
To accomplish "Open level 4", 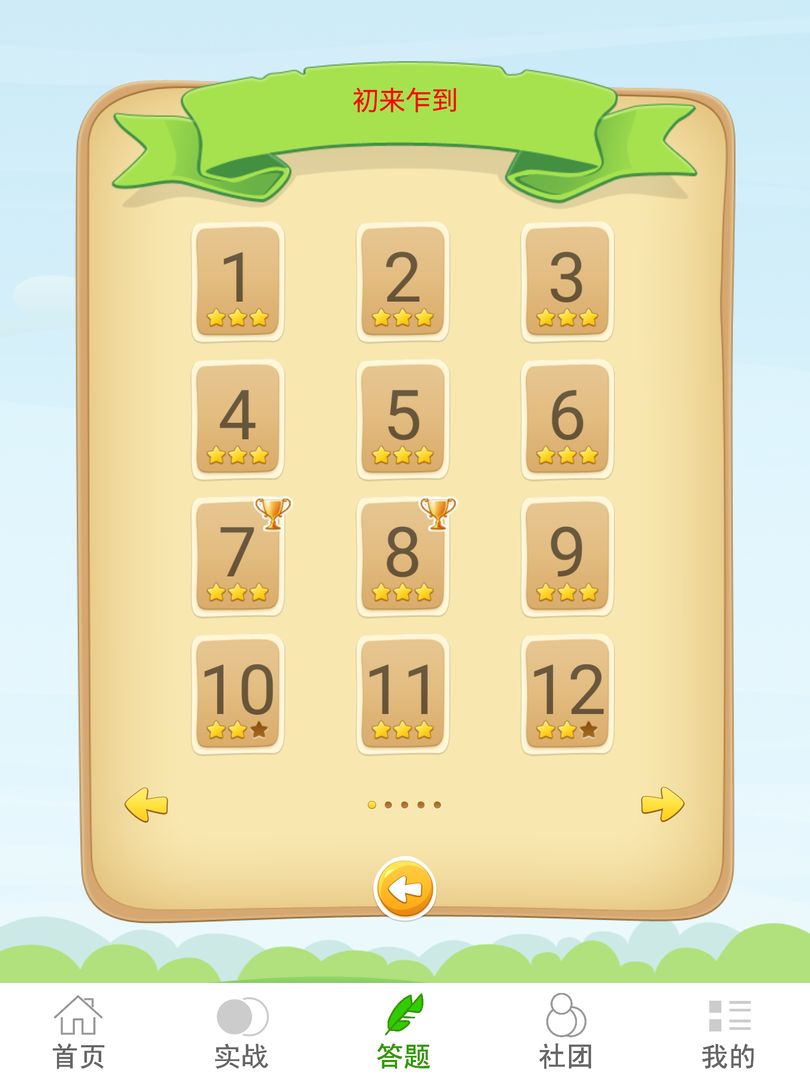I will tap(237, 419).
